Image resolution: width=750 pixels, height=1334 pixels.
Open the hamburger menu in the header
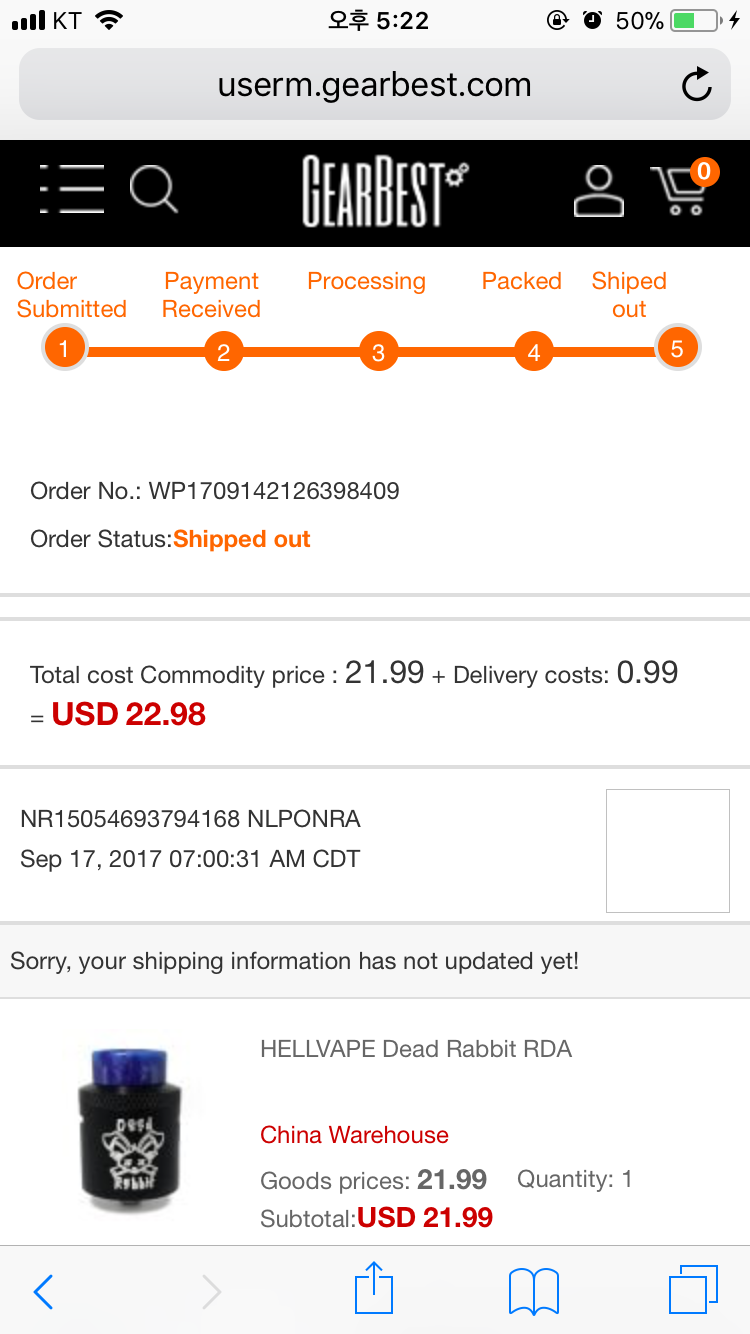point(72,188)
